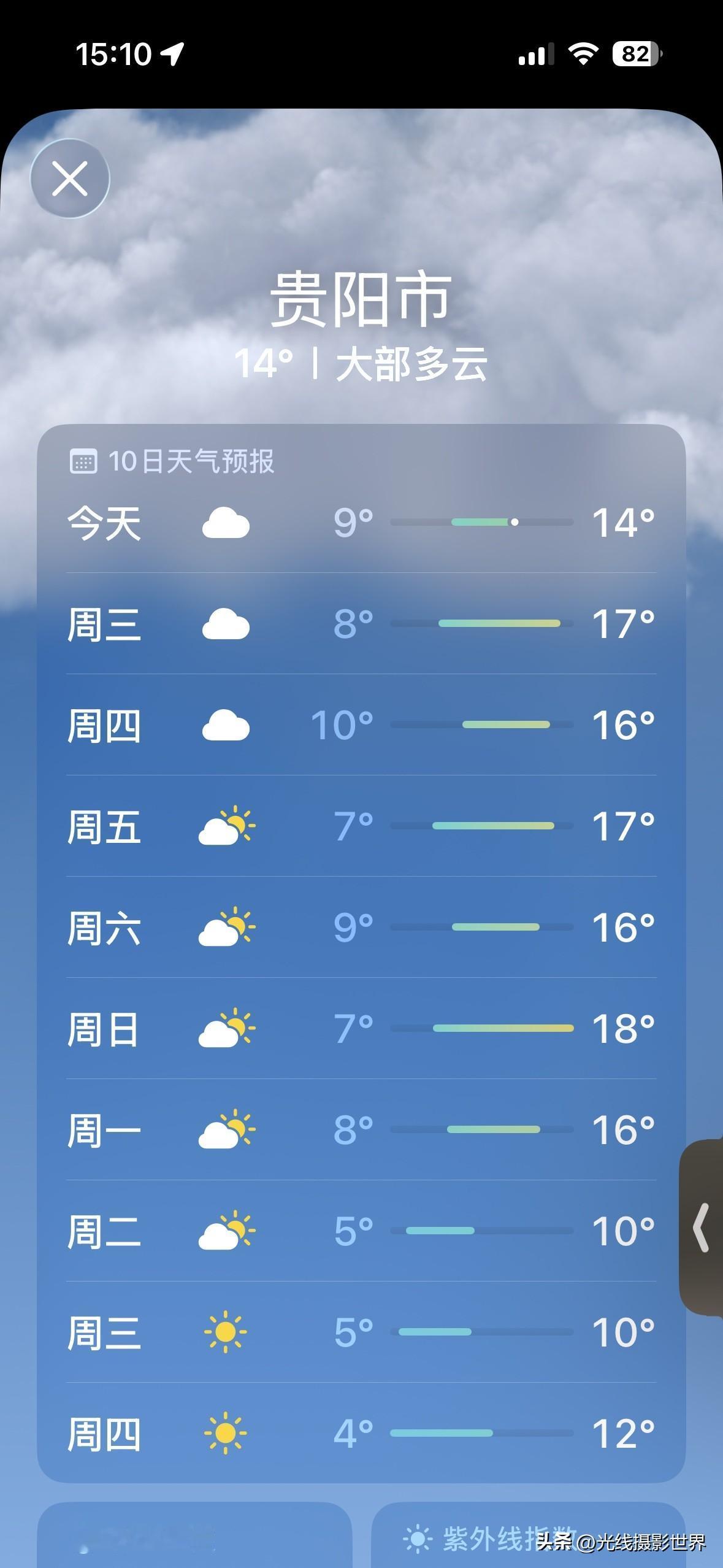This screenshot has width=723, height=1568.
Task: Tap the cloud icon on 周三 row
Action: click(227, 626)
